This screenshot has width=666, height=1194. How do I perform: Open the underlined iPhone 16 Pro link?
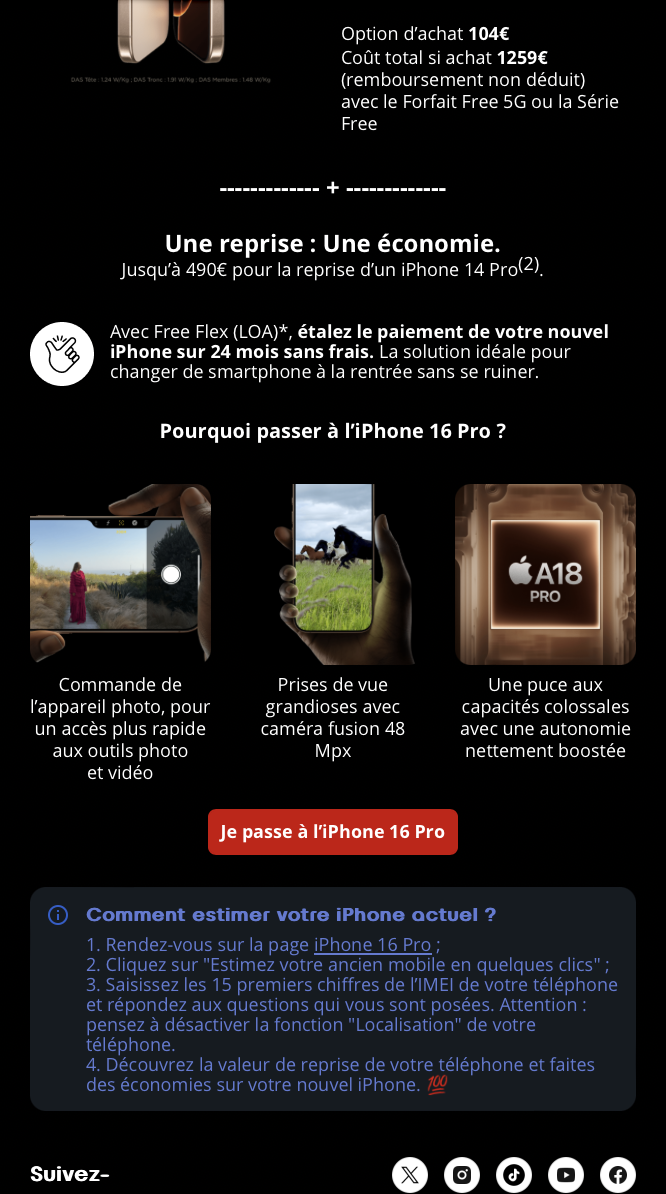[372, 945]
